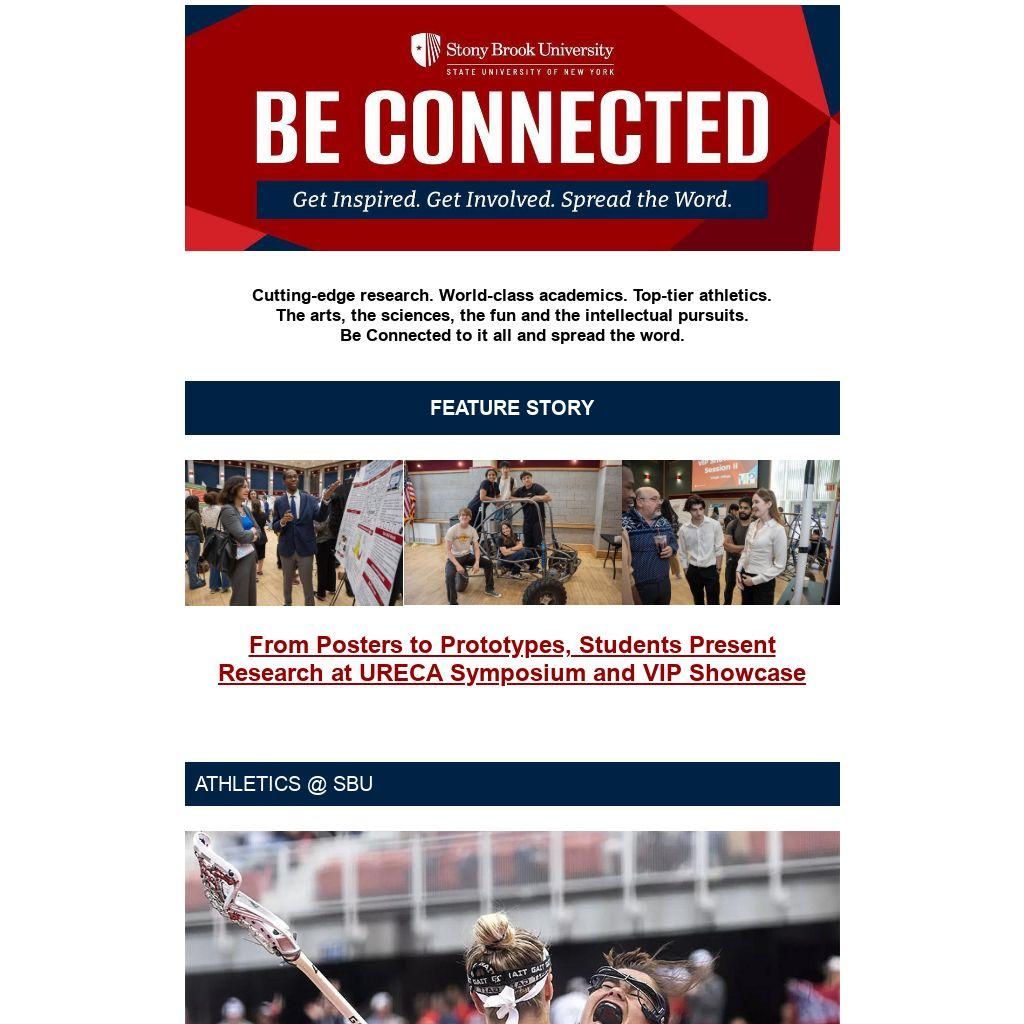Image resolution: width=1024 pixels, height=1024 pixels.
Task: Open the feature story photo strip
Action: [512, 533]
